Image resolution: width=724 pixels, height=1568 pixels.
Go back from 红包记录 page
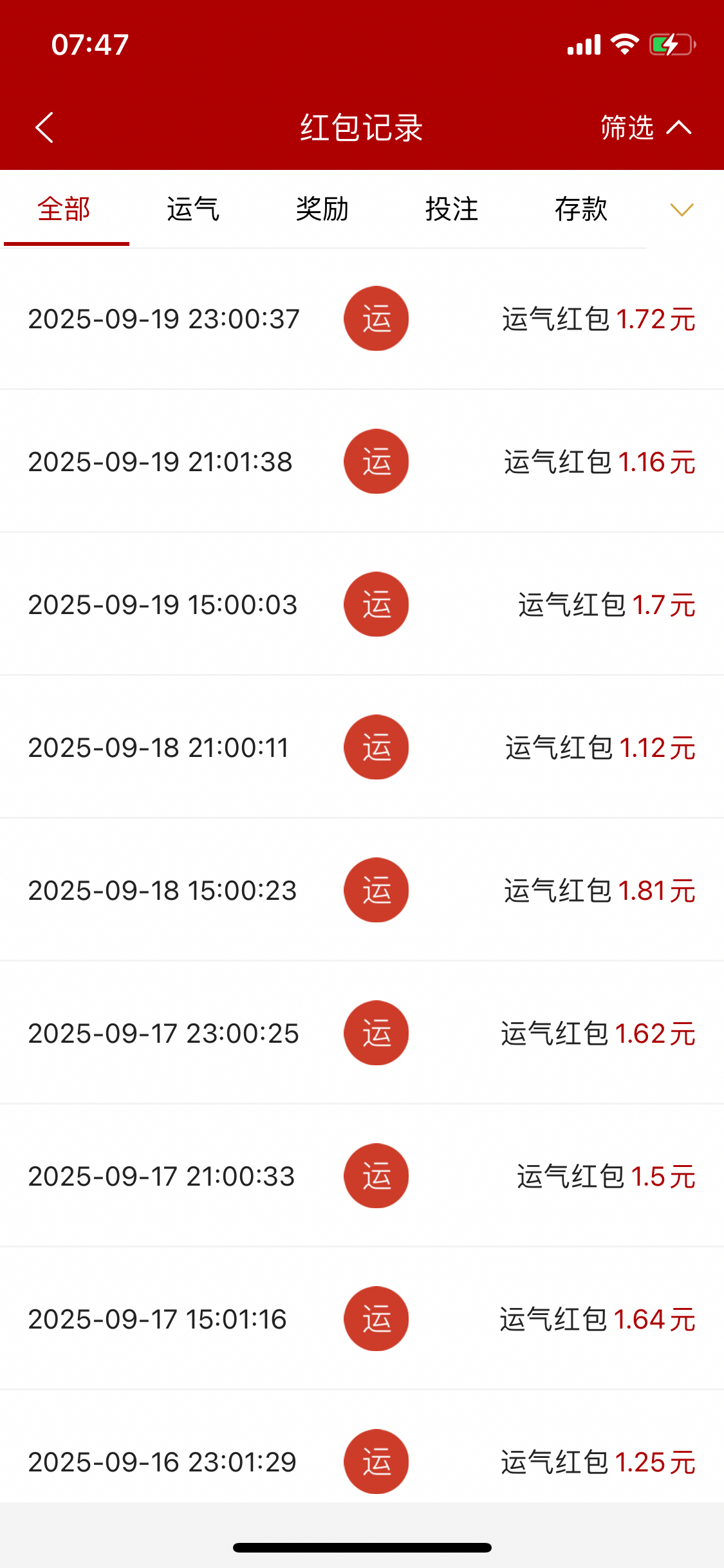click(44, 127)
